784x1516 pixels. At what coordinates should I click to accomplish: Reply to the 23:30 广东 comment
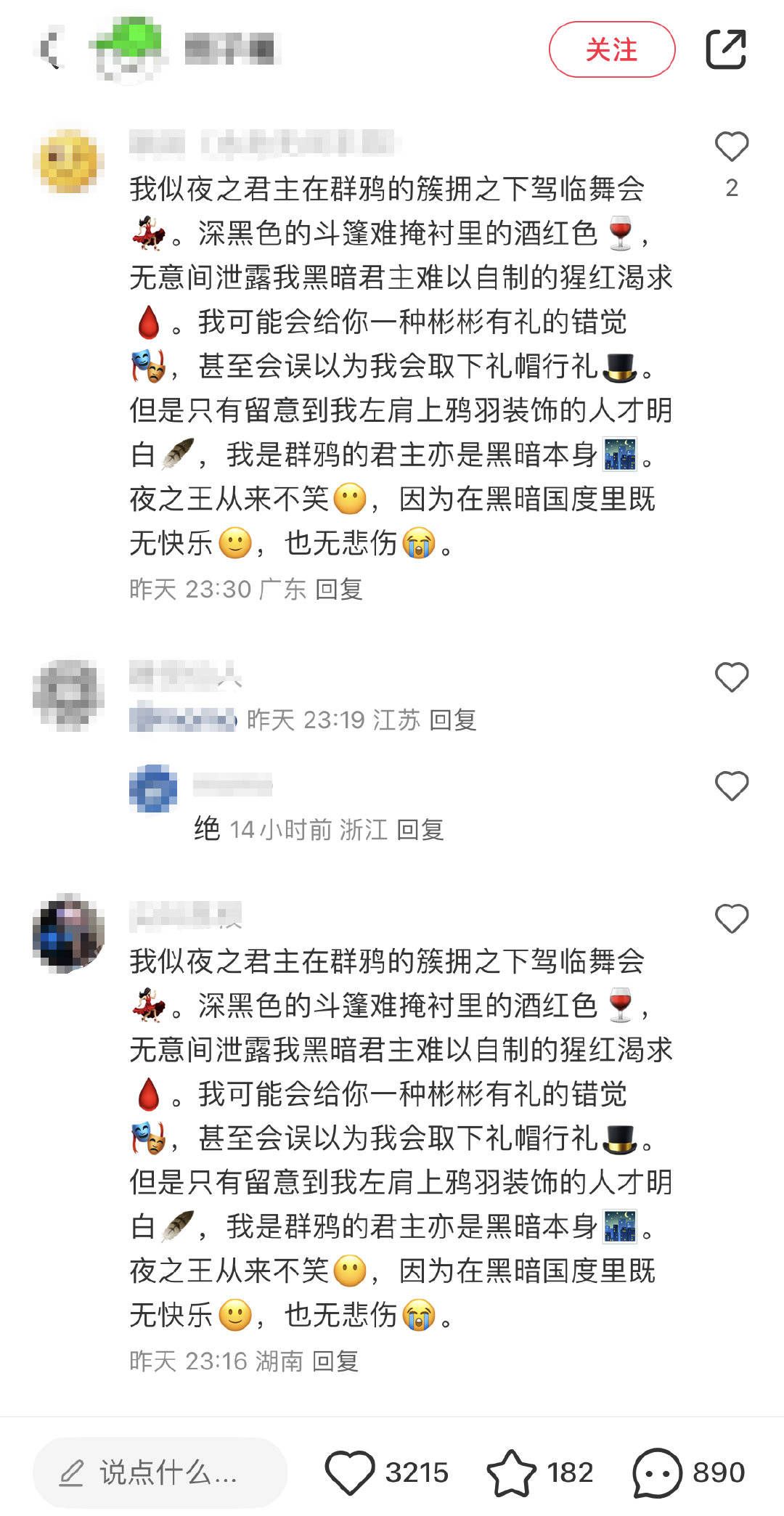click(339, 589)
